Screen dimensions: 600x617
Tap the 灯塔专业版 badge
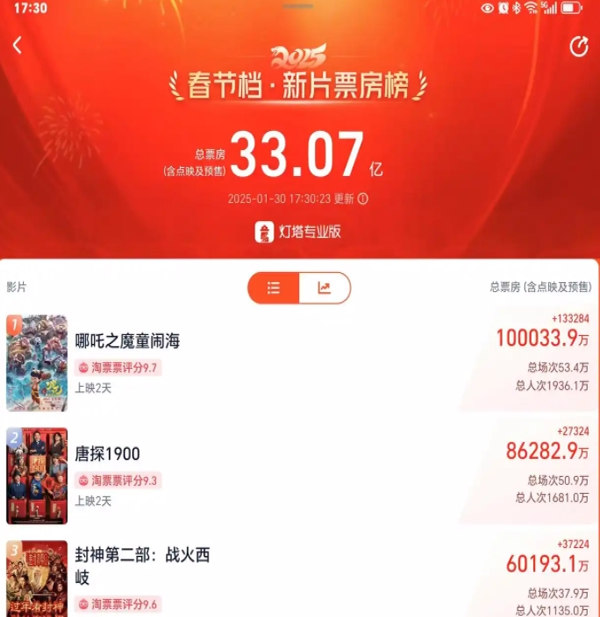[299, 231]
